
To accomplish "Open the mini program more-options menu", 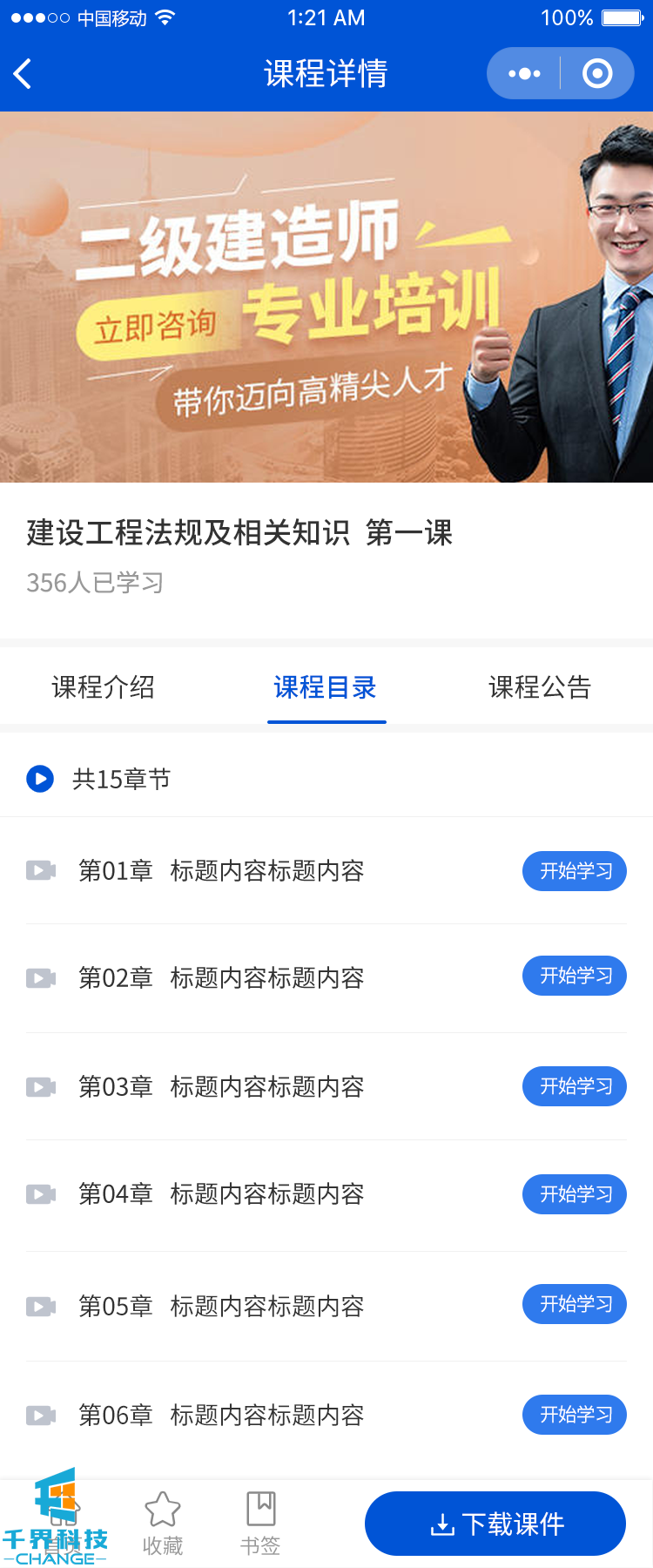I will [524, 74].
